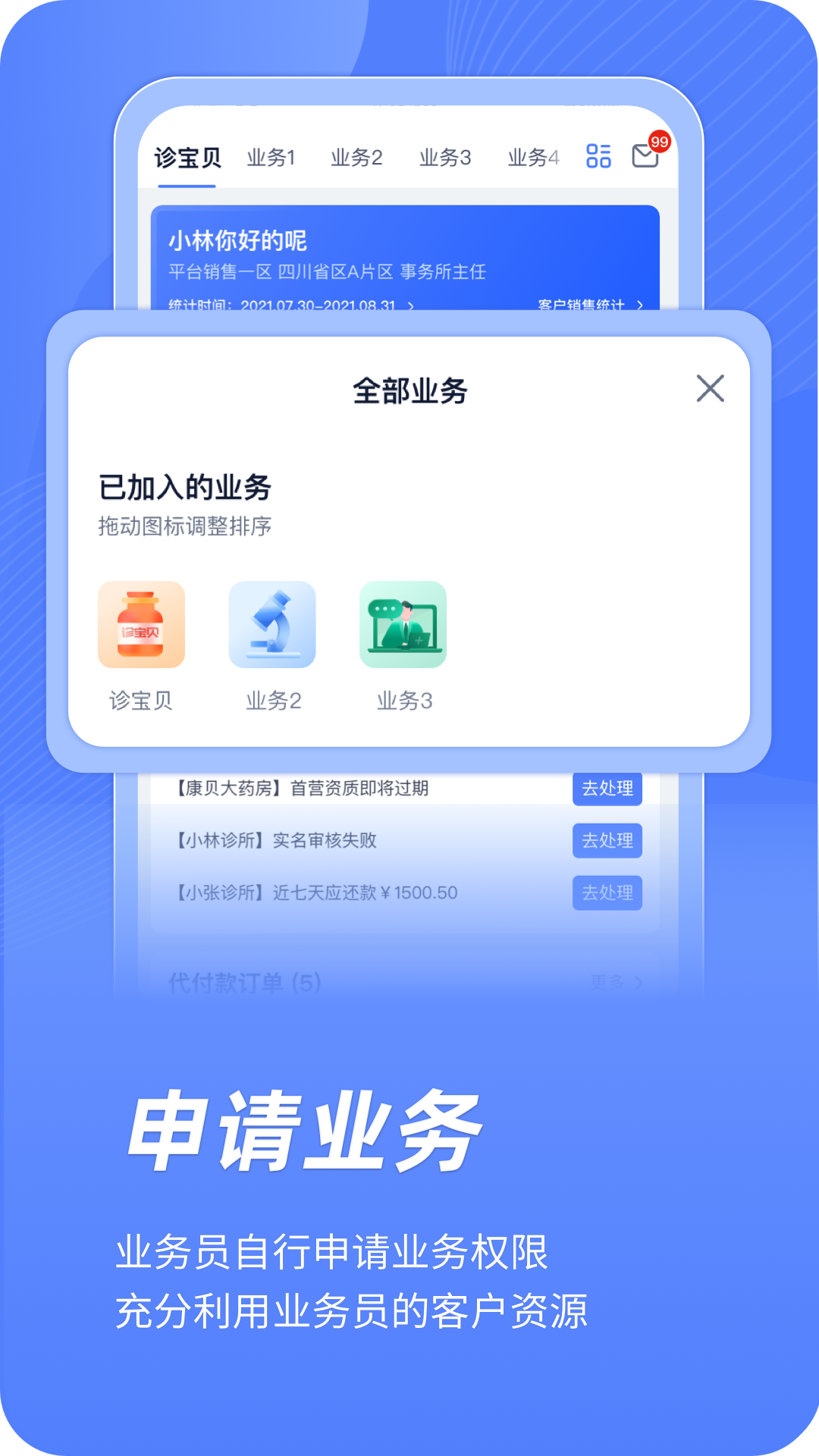Viewport: 819px width, 1456px height.
Task: Tap 去处理 for 小张诊所 repayment reminder
Action: click(607, 893)
